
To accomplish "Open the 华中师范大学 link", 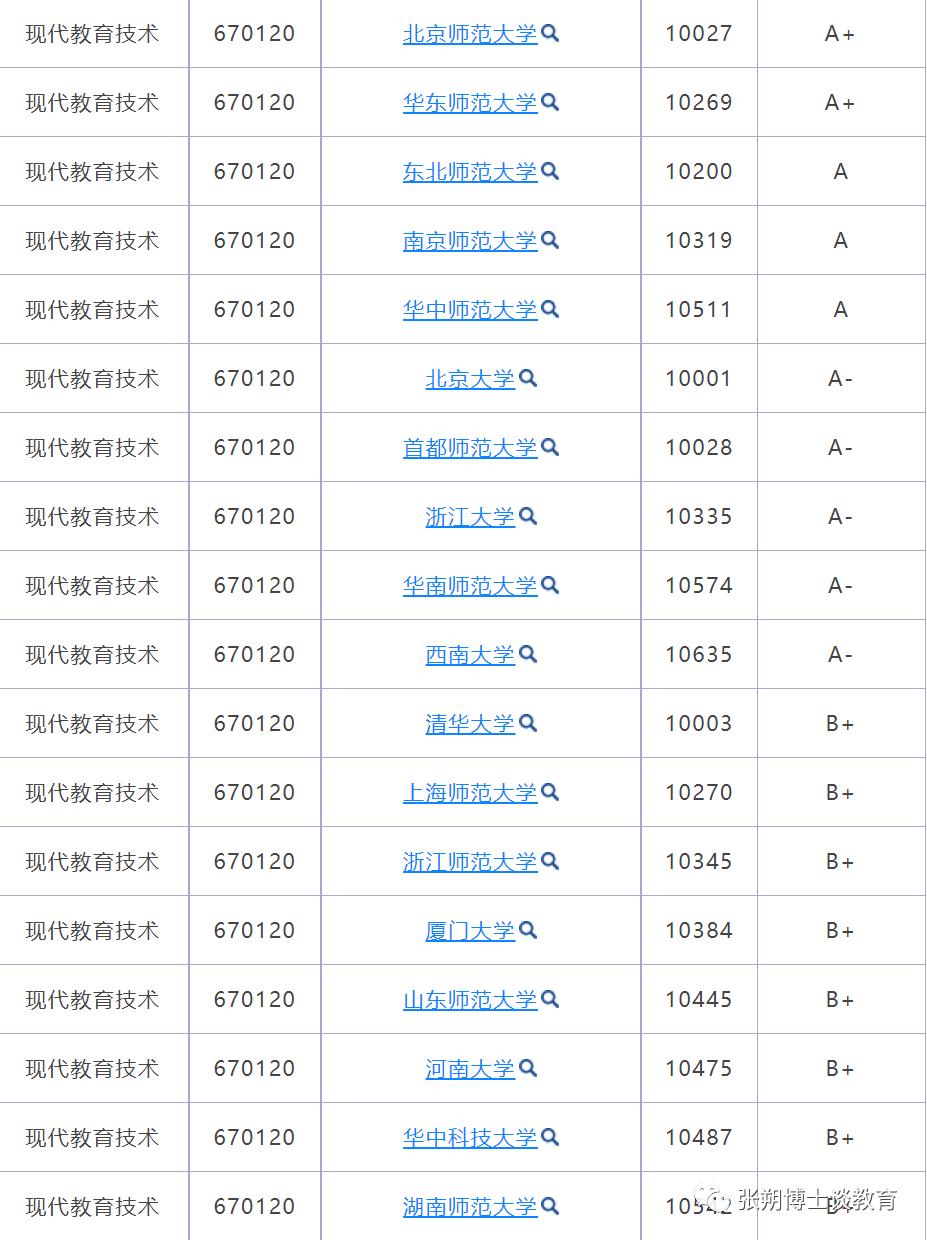I will tap(468, 309).
